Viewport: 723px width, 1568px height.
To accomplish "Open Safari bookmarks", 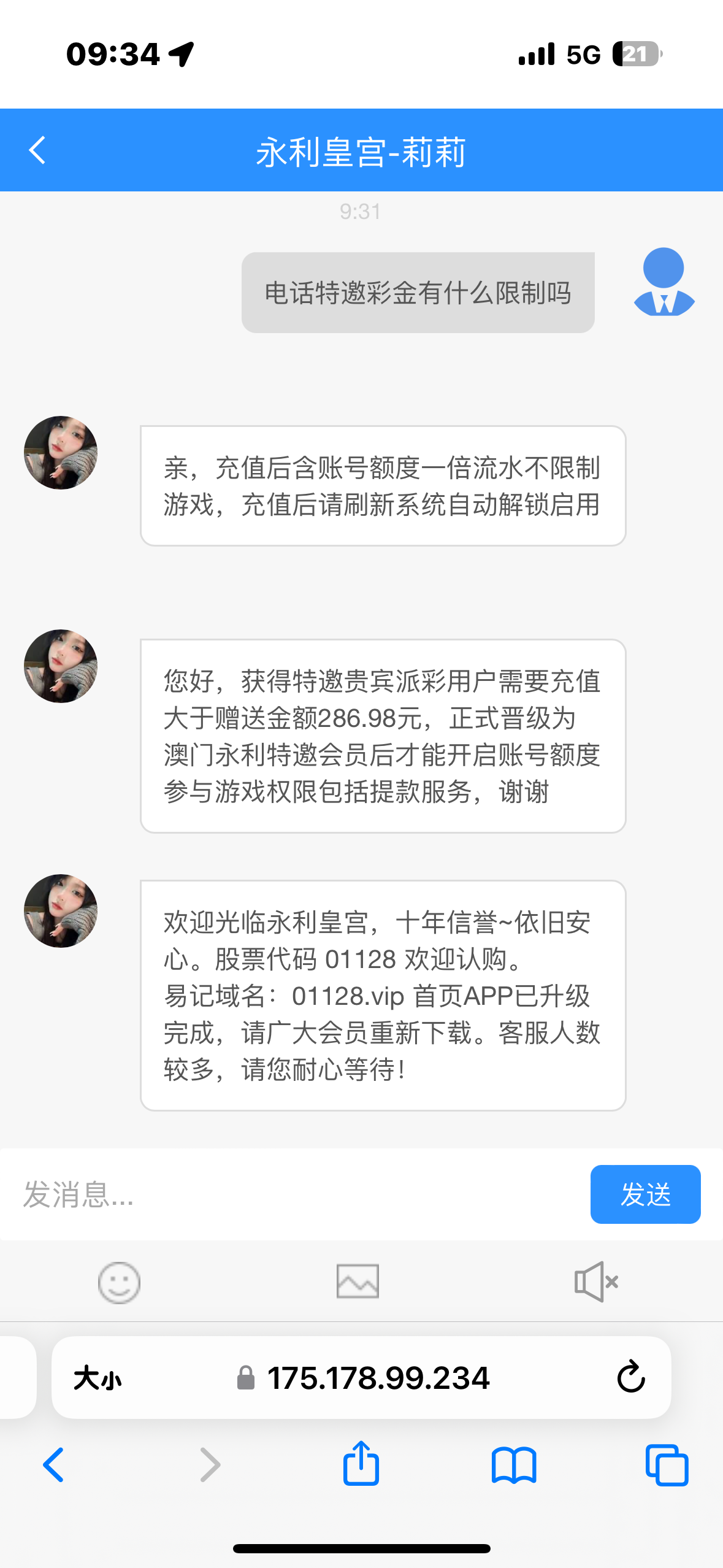I will tap(513, 1465).
